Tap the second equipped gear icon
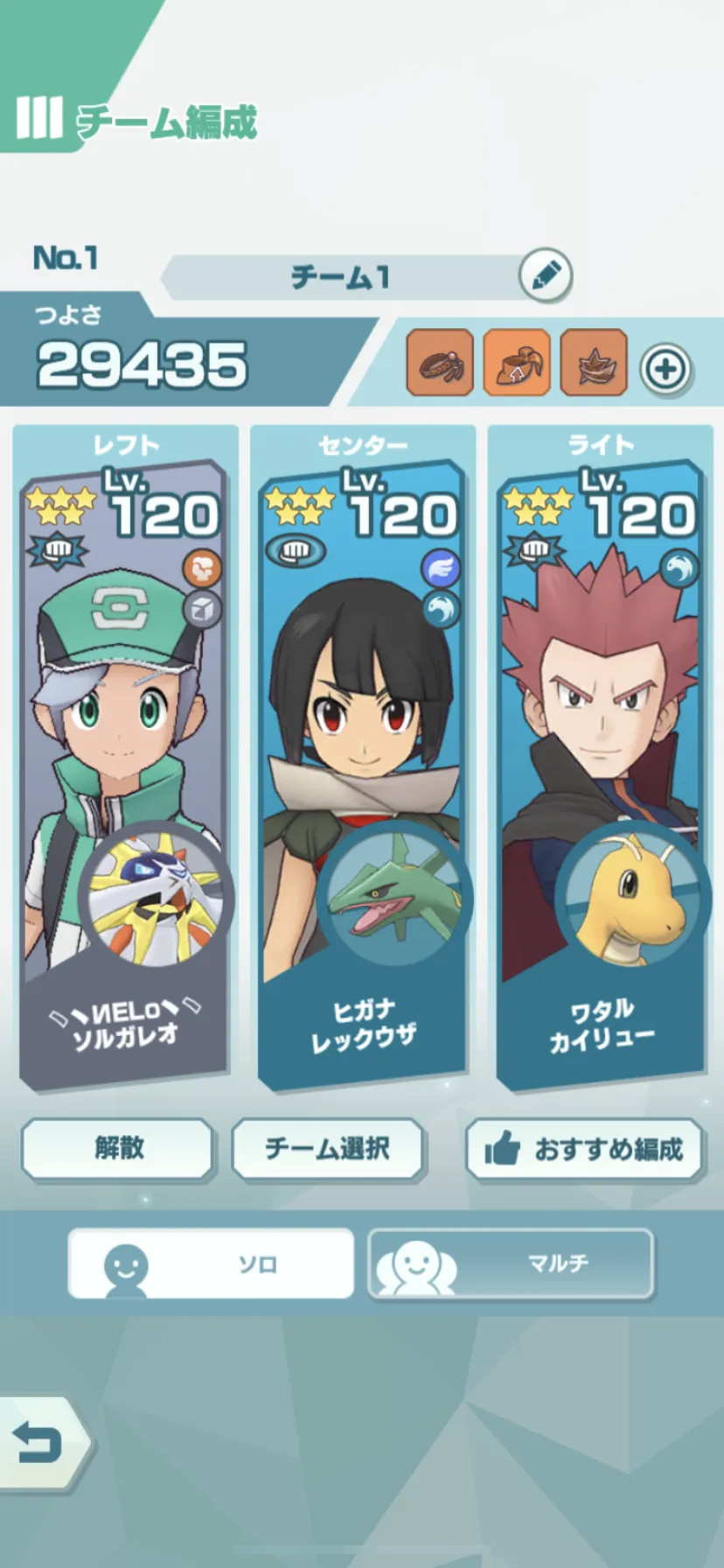The image size is (724, 1568). 517,363
